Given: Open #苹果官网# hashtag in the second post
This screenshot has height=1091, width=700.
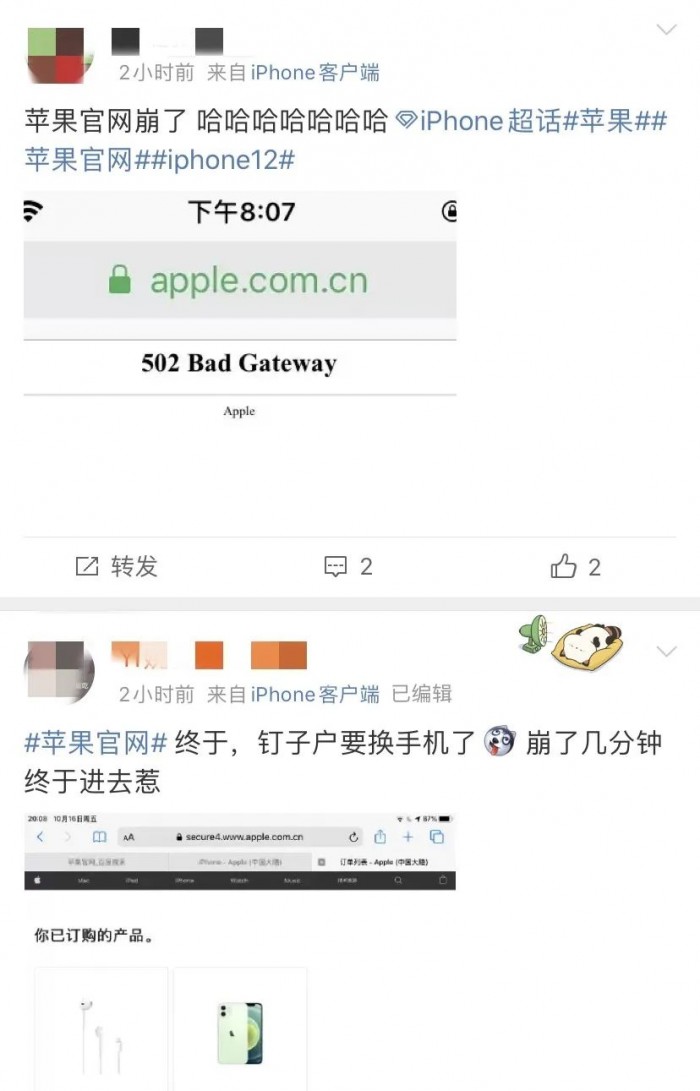Looking at the screenshot, I should click(x=95, y=743).
